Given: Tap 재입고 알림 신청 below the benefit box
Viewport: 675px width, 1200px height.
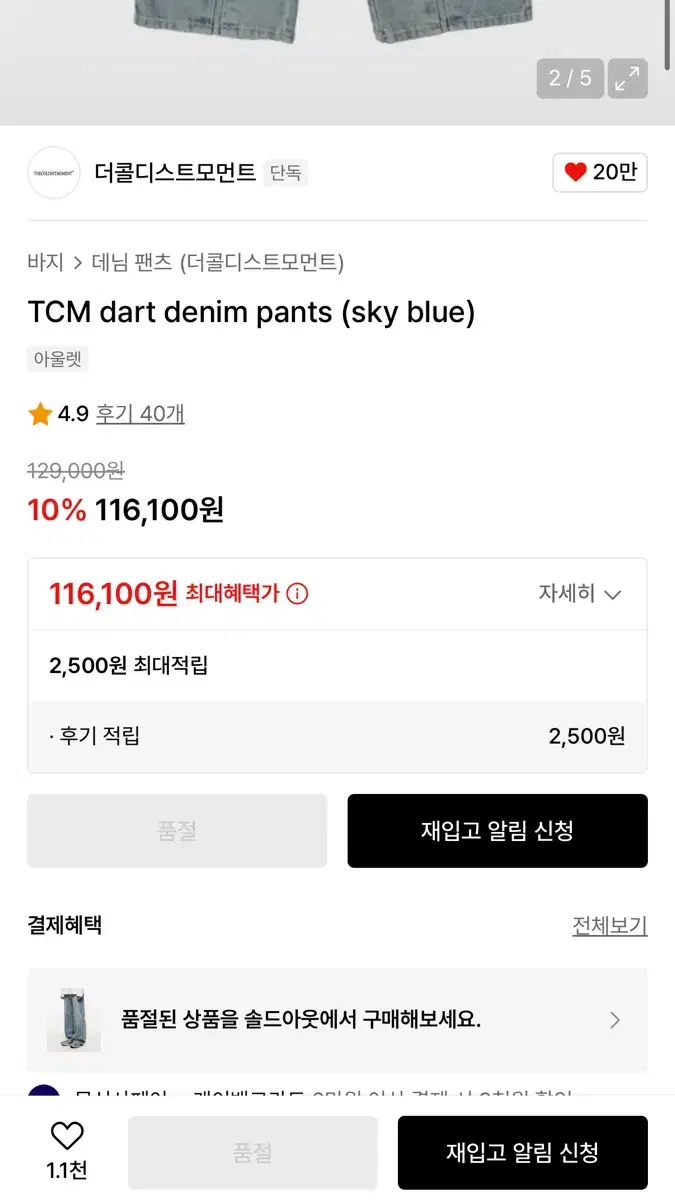Looking at the screenshot, I should (497, 831).
